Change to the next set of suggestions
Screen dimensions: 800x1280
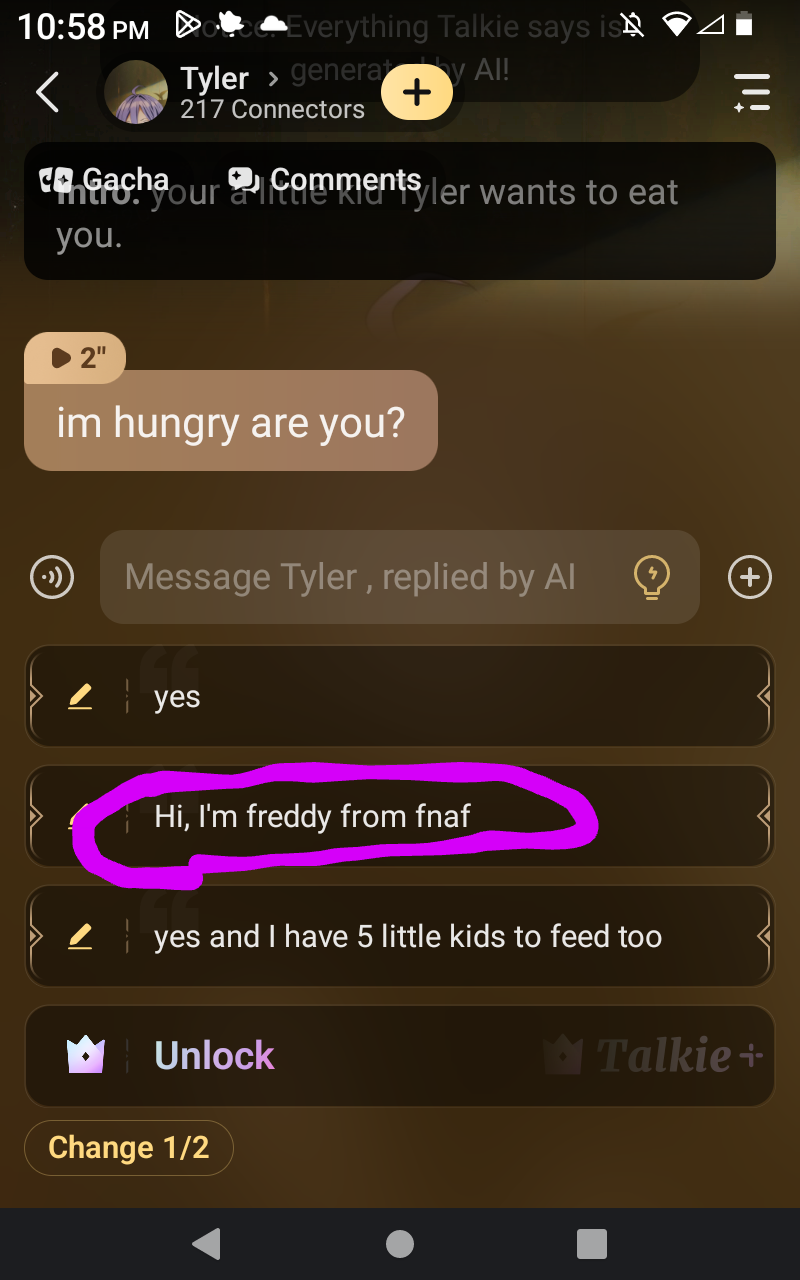click(129, 1147)
